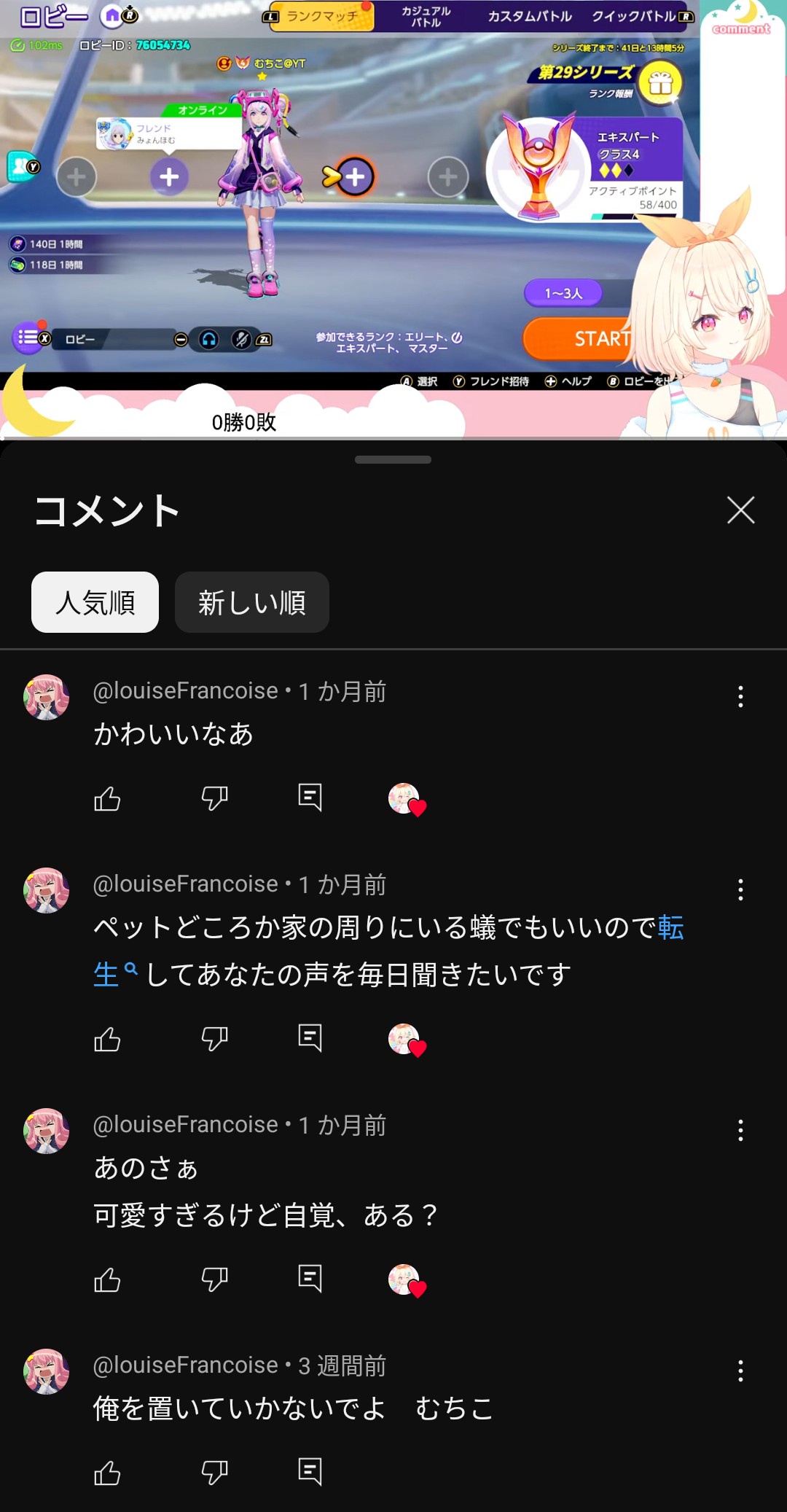This screenshot has width=787, height=1512.
Task: Like the comment about ペットどころか
Action: coord(107,1039)
